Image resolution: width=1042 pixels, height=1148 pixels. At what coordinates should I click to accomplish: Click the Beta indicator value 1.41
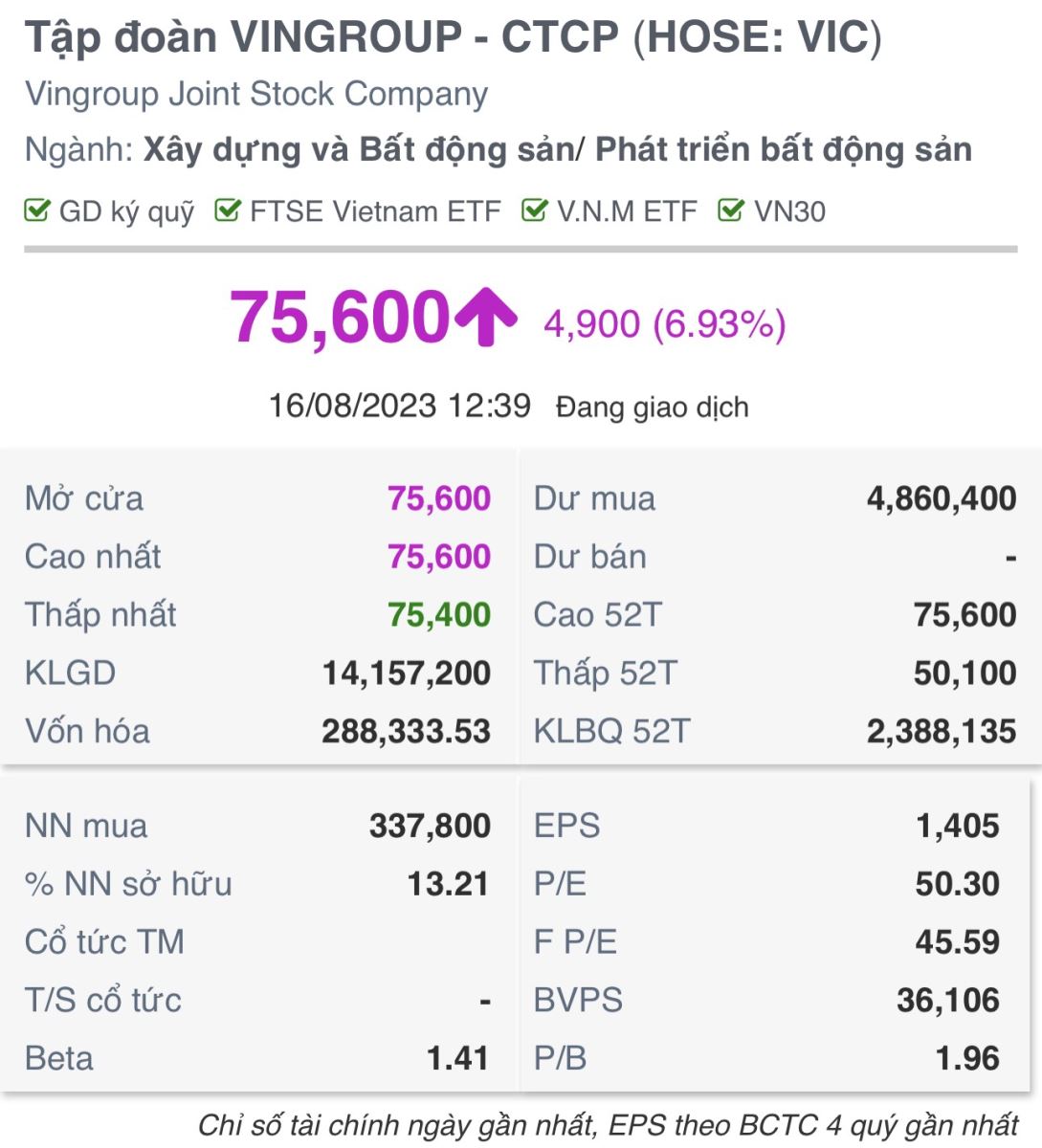458,1059
